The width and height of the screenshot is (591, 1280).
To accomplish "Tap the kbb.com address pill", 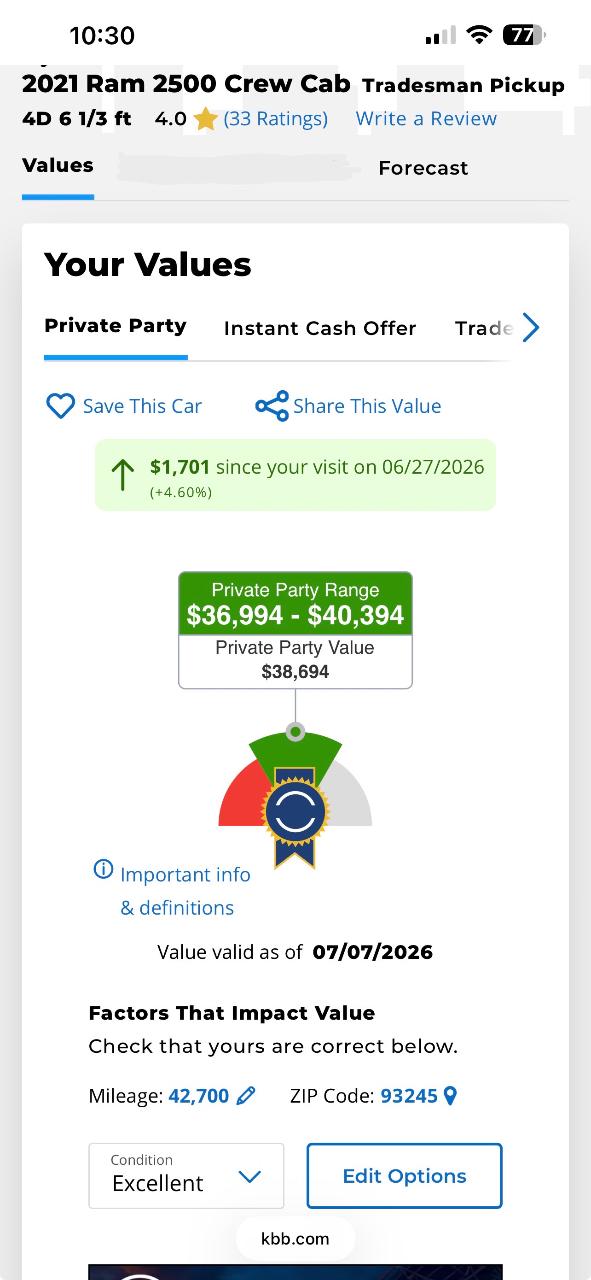I will pyautogui.click(x=295, y=1238).
